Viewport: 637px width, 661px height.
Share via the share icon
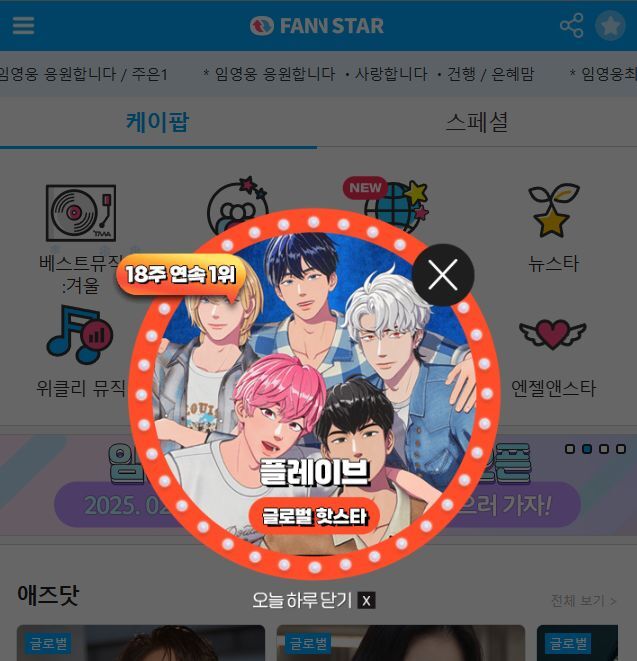[571, 26]
